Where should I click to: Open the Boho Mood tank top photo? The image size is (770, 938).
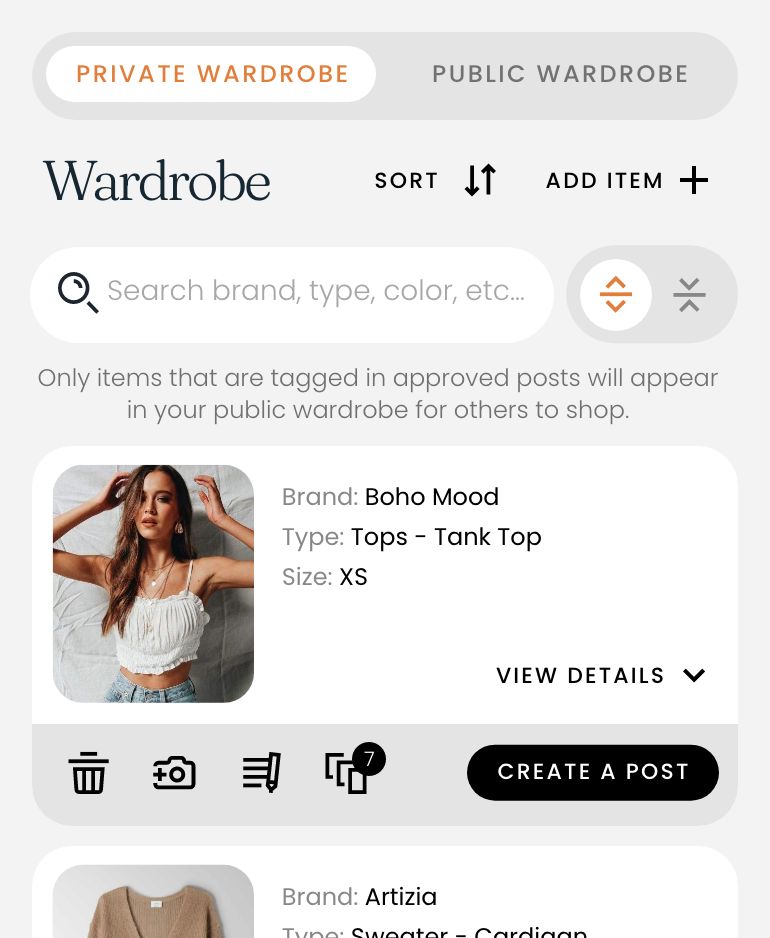[153, 583]
